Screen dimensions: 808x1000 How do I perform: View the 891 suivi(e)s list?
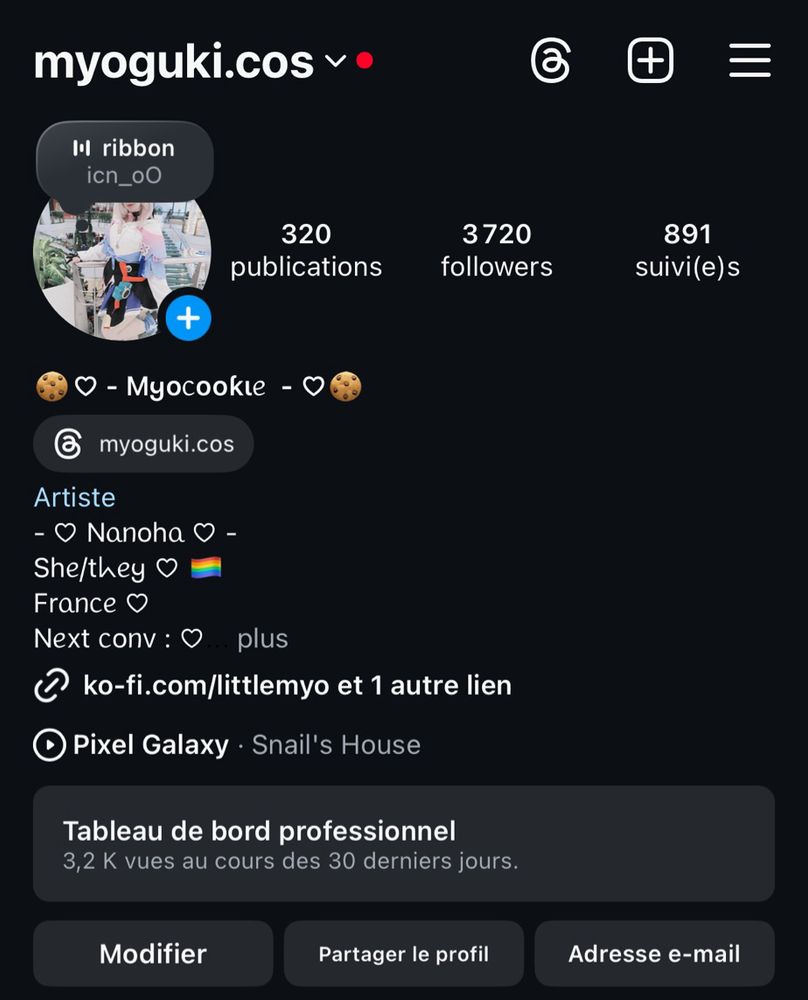coord(687,248)
